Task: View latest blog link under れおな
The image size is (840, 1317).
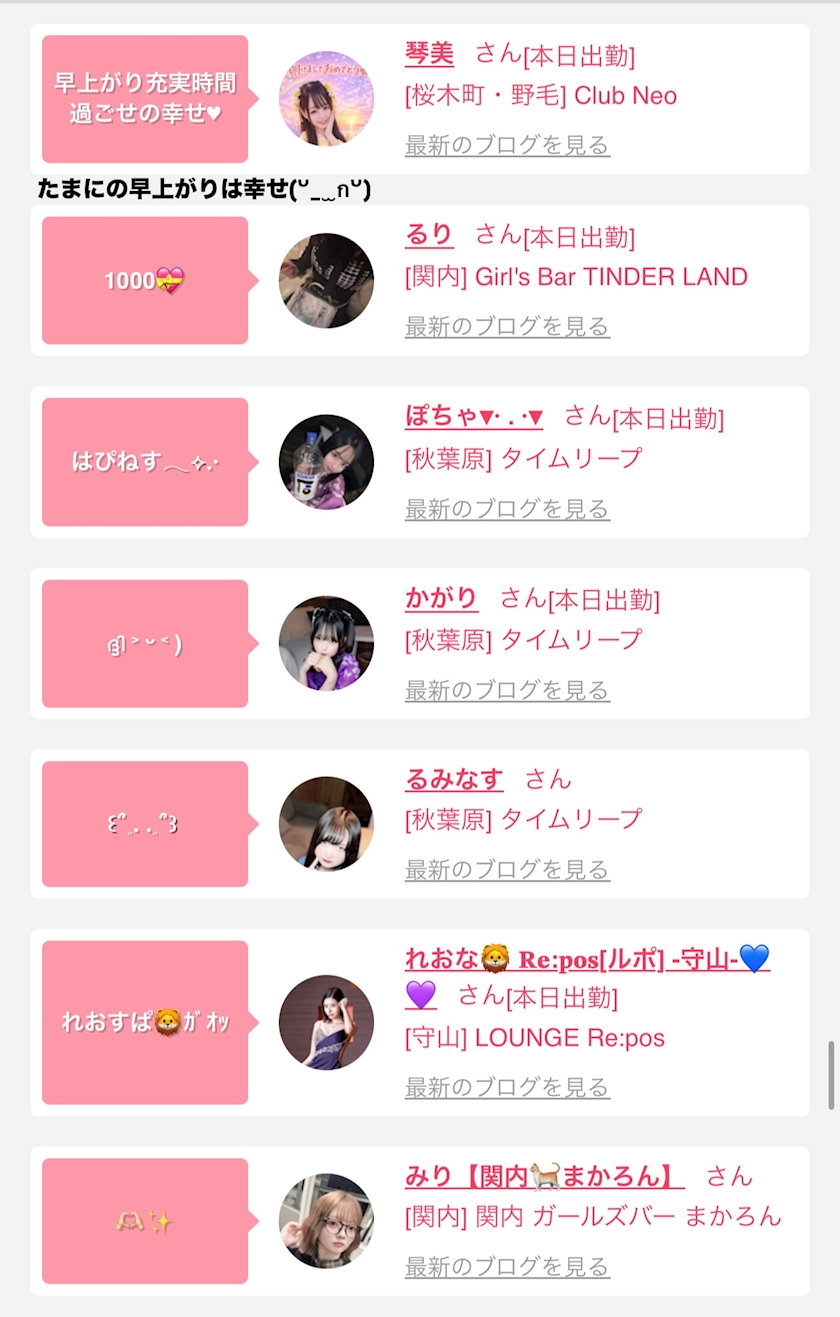Action: 507,1088
